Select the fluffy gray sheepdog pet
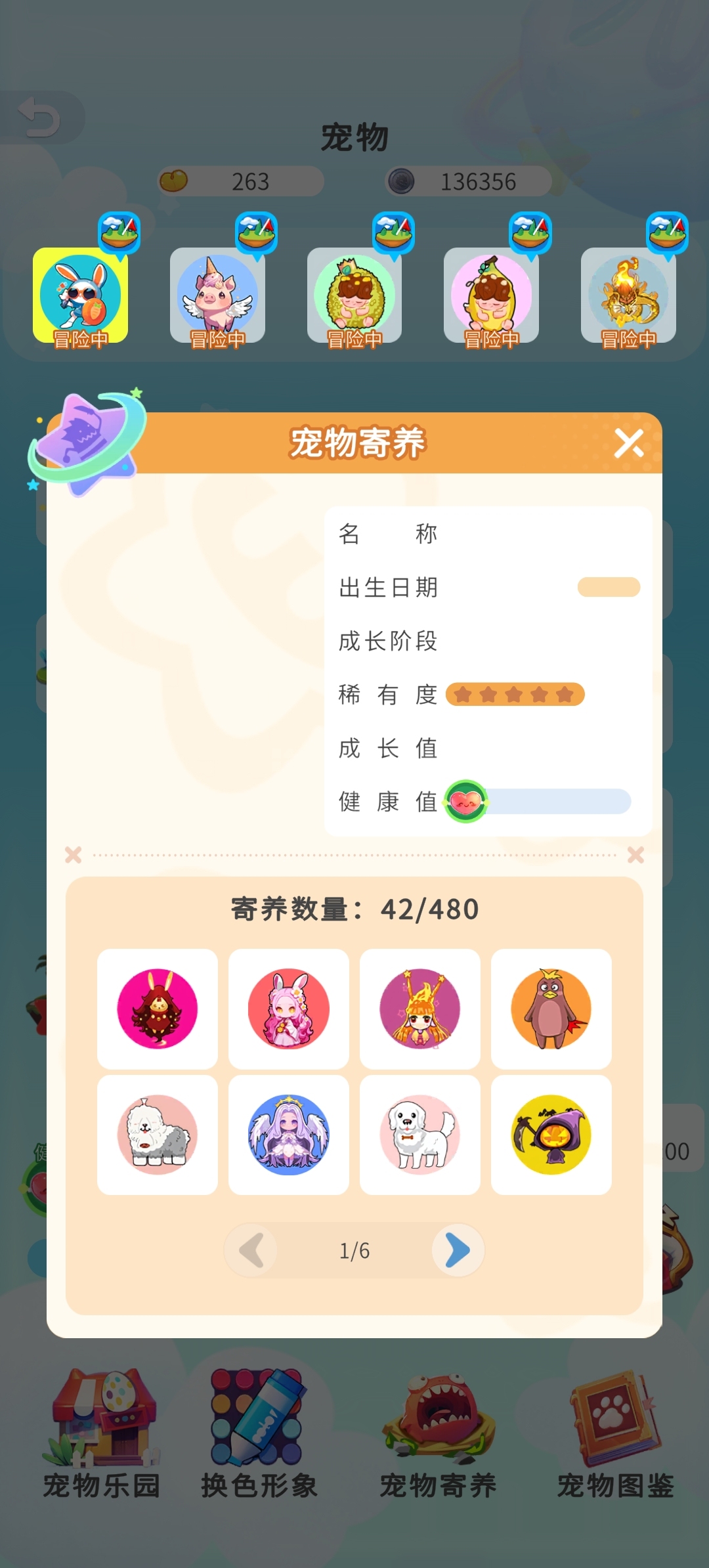This screenshot has width=709, height=1568. (x=158, y=1135)
